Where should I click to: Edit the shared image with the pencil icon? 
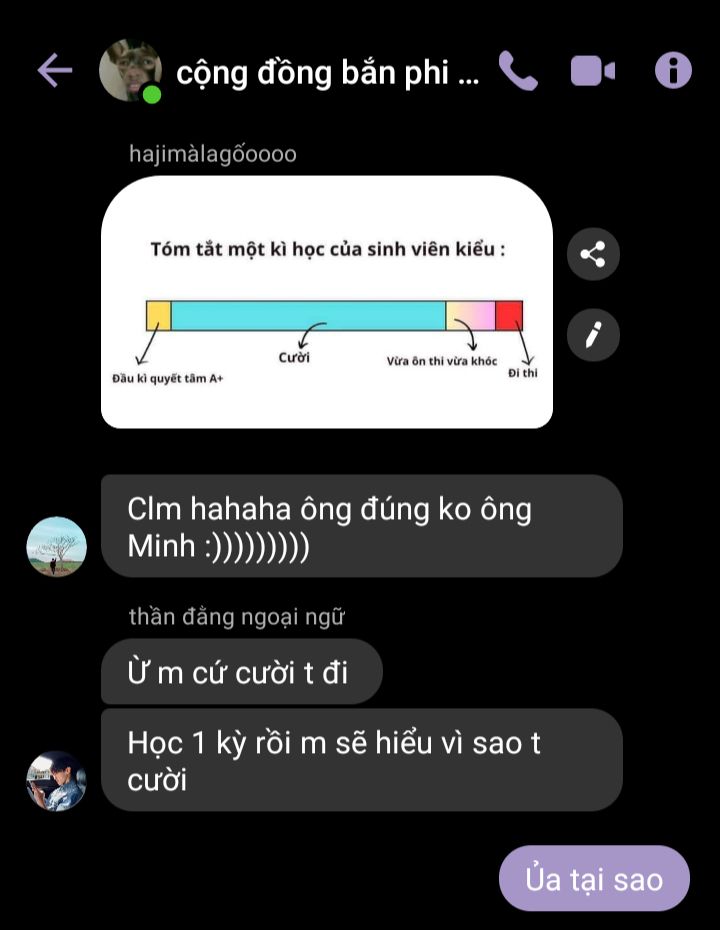(x=593, y=335)
